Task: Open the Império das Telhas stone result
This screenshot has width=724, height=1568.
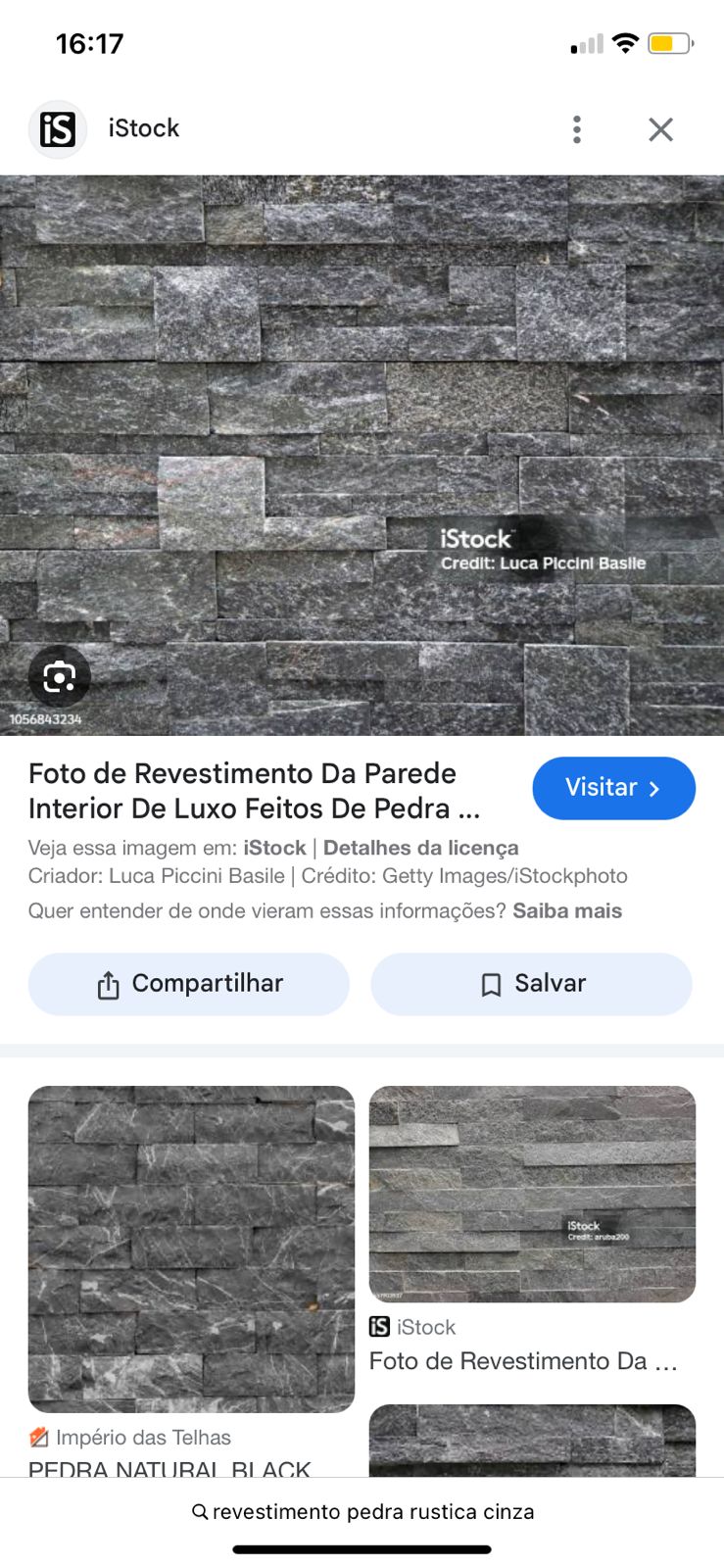Action: [191, 1249]
